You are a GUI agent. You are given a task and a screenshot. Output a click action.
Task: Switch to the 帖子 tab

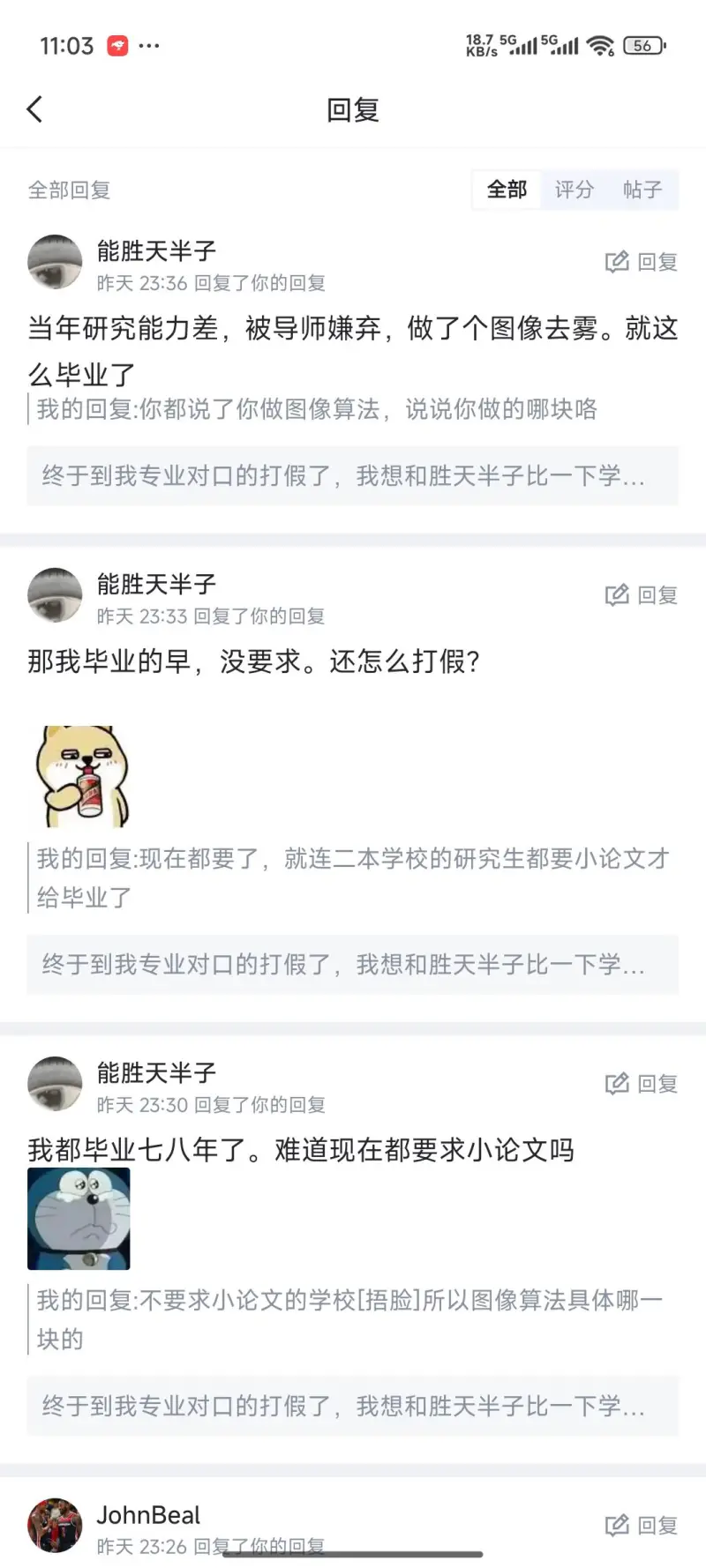642,190
